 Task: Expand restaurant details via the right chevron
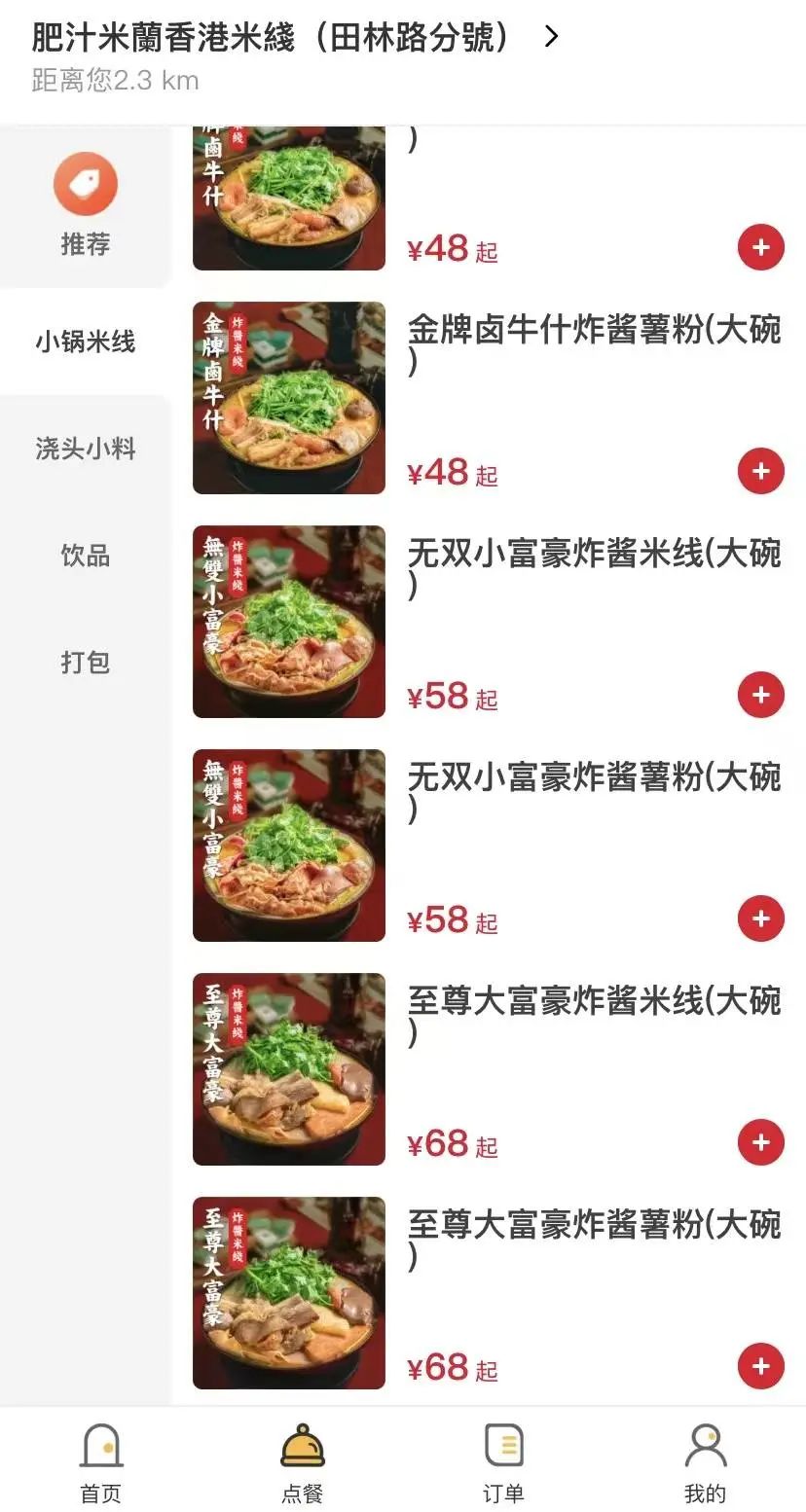pos(551,36)
